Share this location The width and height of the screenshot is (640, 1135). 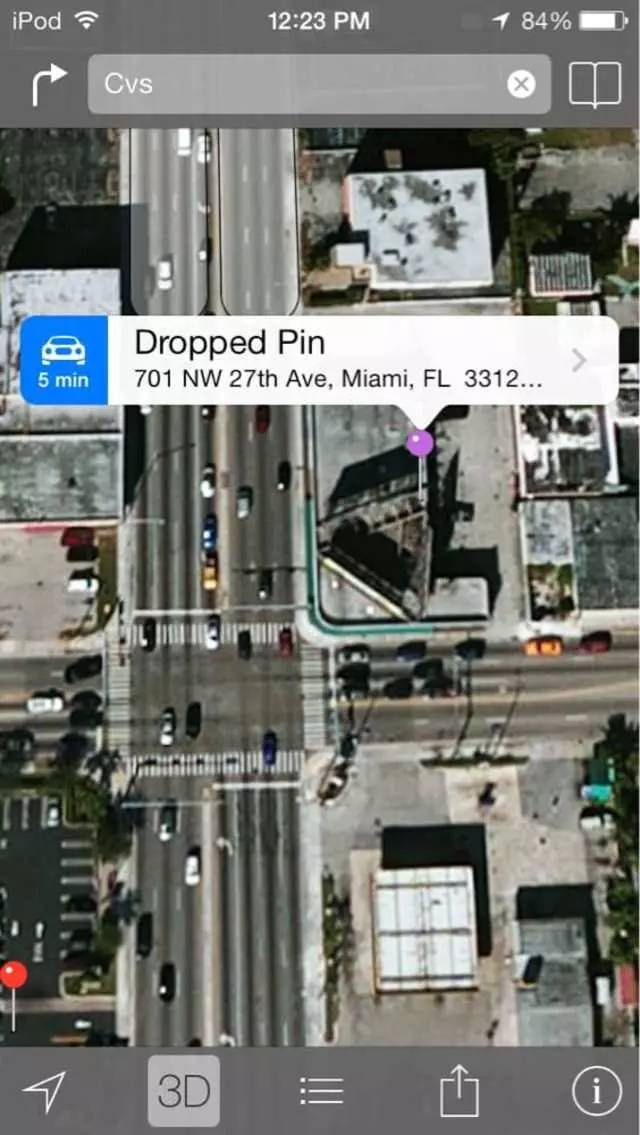point(459,1091)
